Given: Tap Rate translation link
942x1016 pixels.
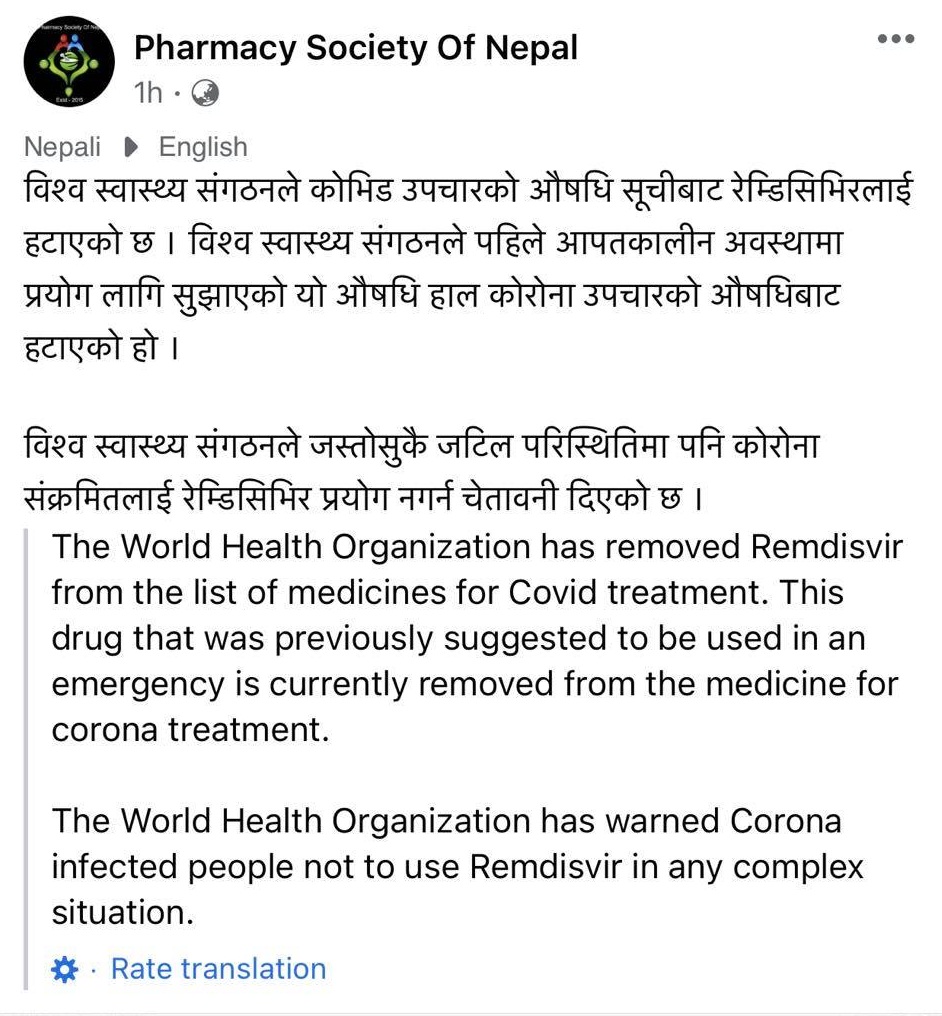Looking at the screenshot, I should [x=218, y=968].
